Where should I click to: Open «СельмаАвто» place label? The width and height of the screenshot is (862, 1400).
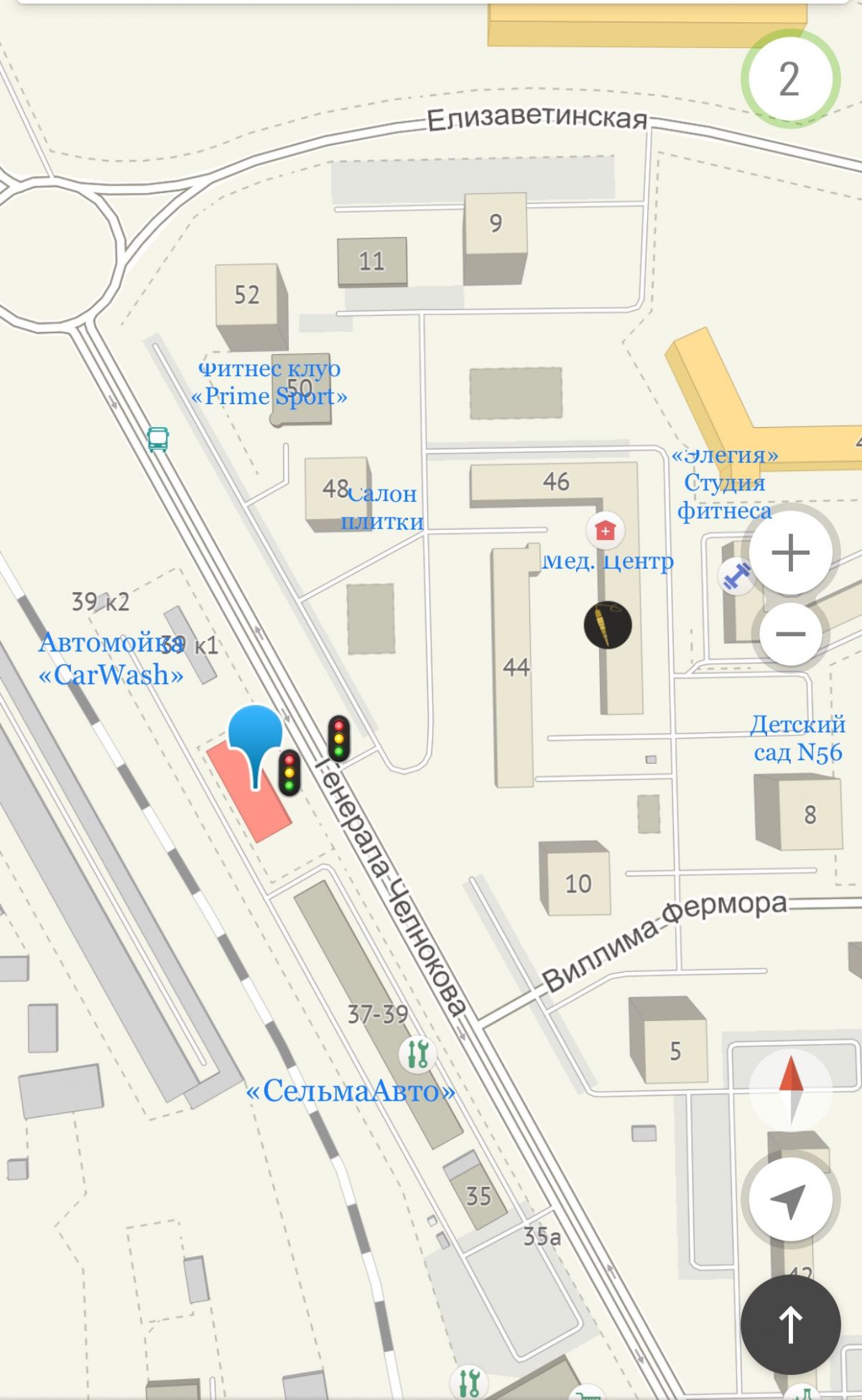tap(351, 1091)
